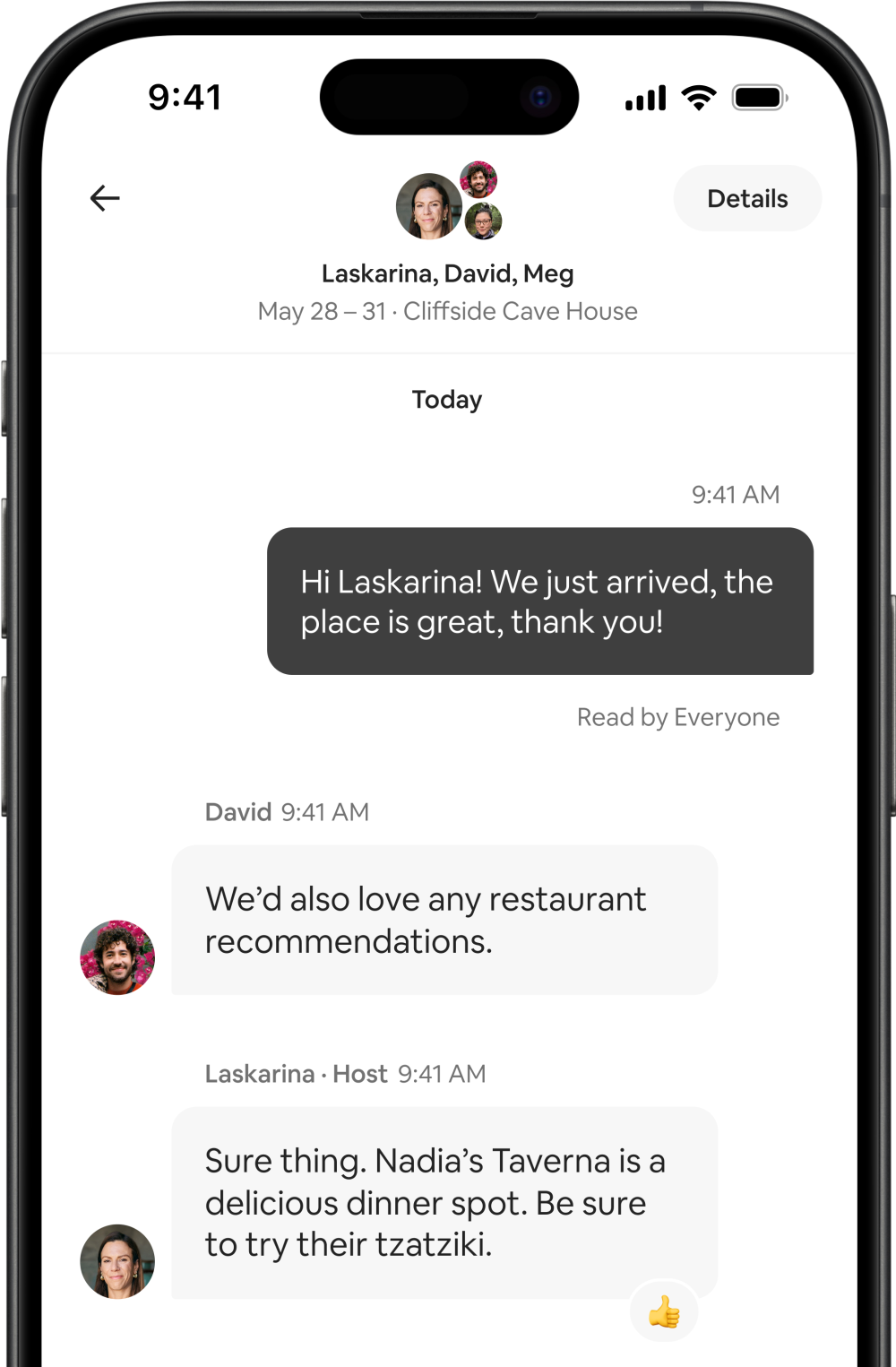The height and width of the screenshot is (1367, 896).
Task: Open the group avatars in the header
Action: 448,202
